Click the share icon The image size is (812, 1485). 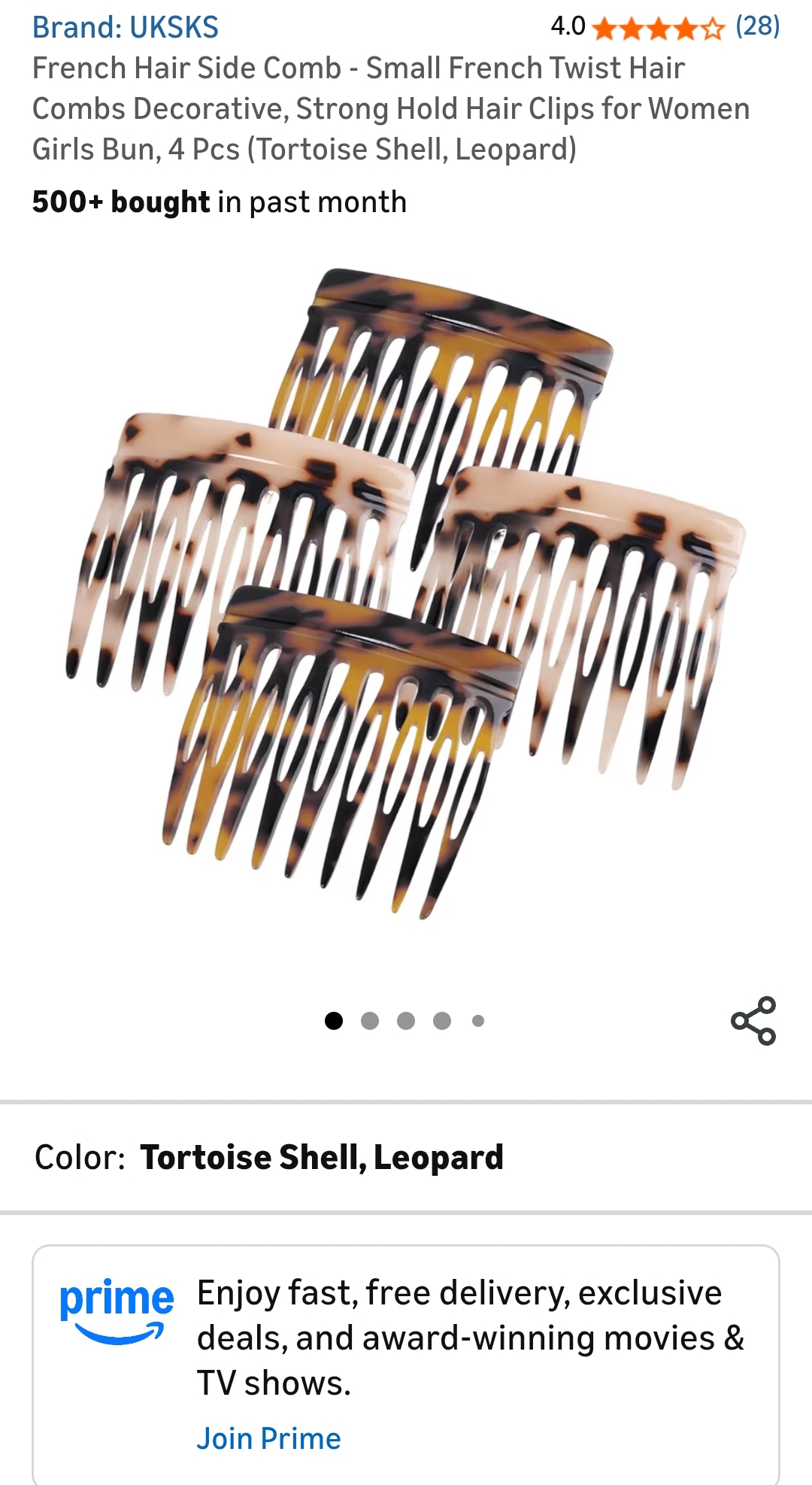(x=753, y=1021)
